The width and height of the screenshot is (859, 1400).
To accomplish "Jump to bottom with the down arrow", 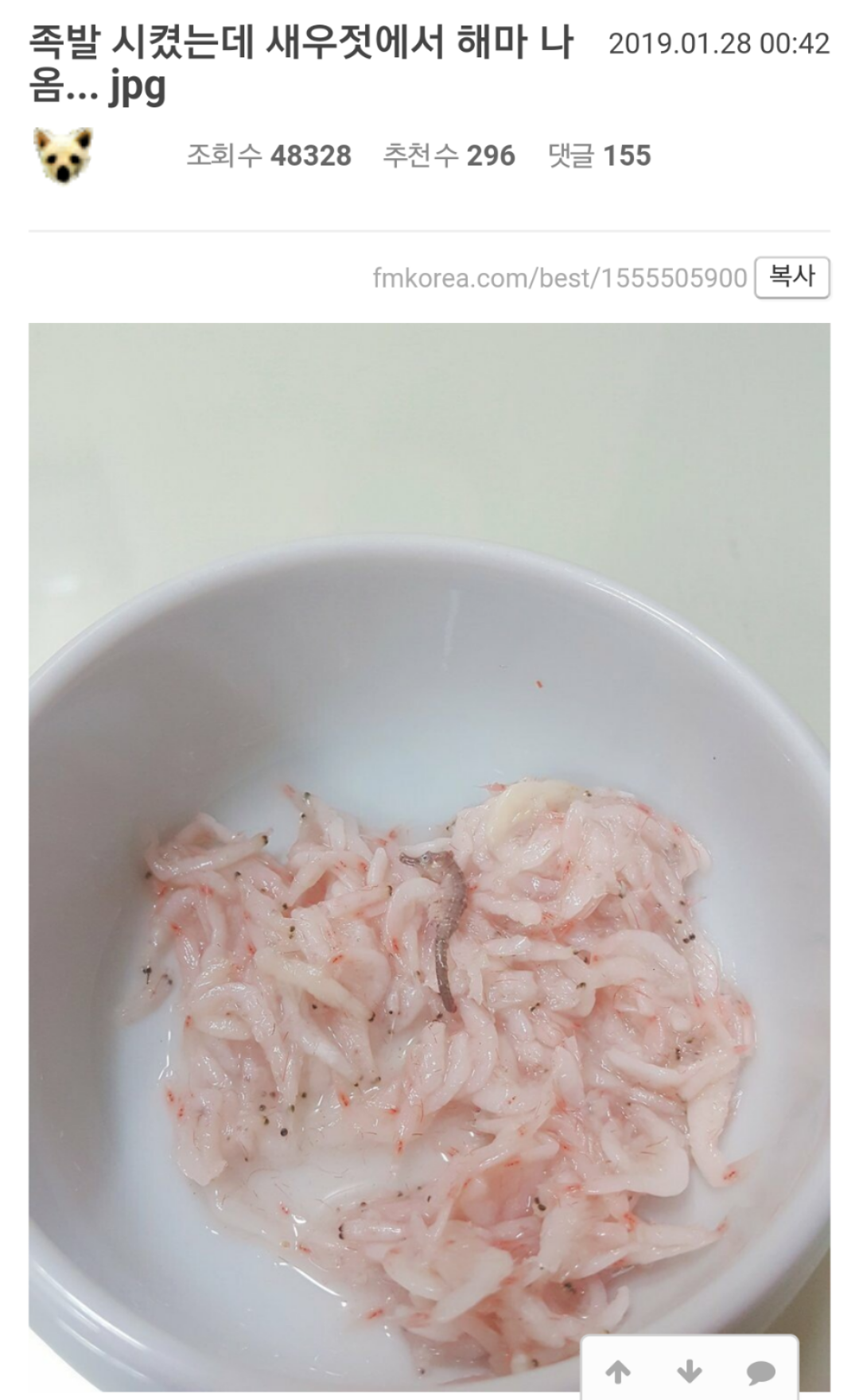I will (689, 1371).
